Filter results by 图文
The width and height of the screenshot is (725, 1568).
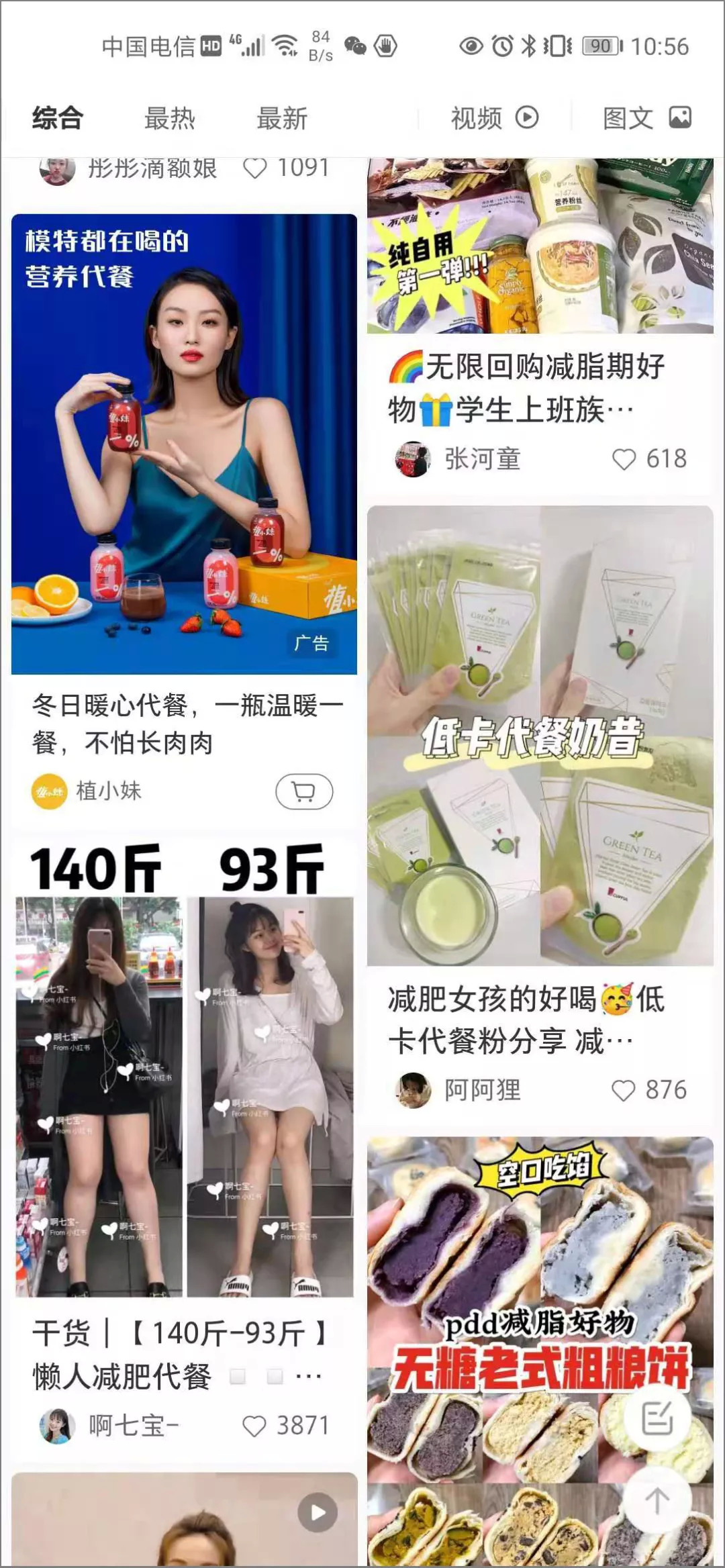tap(646, 118)
